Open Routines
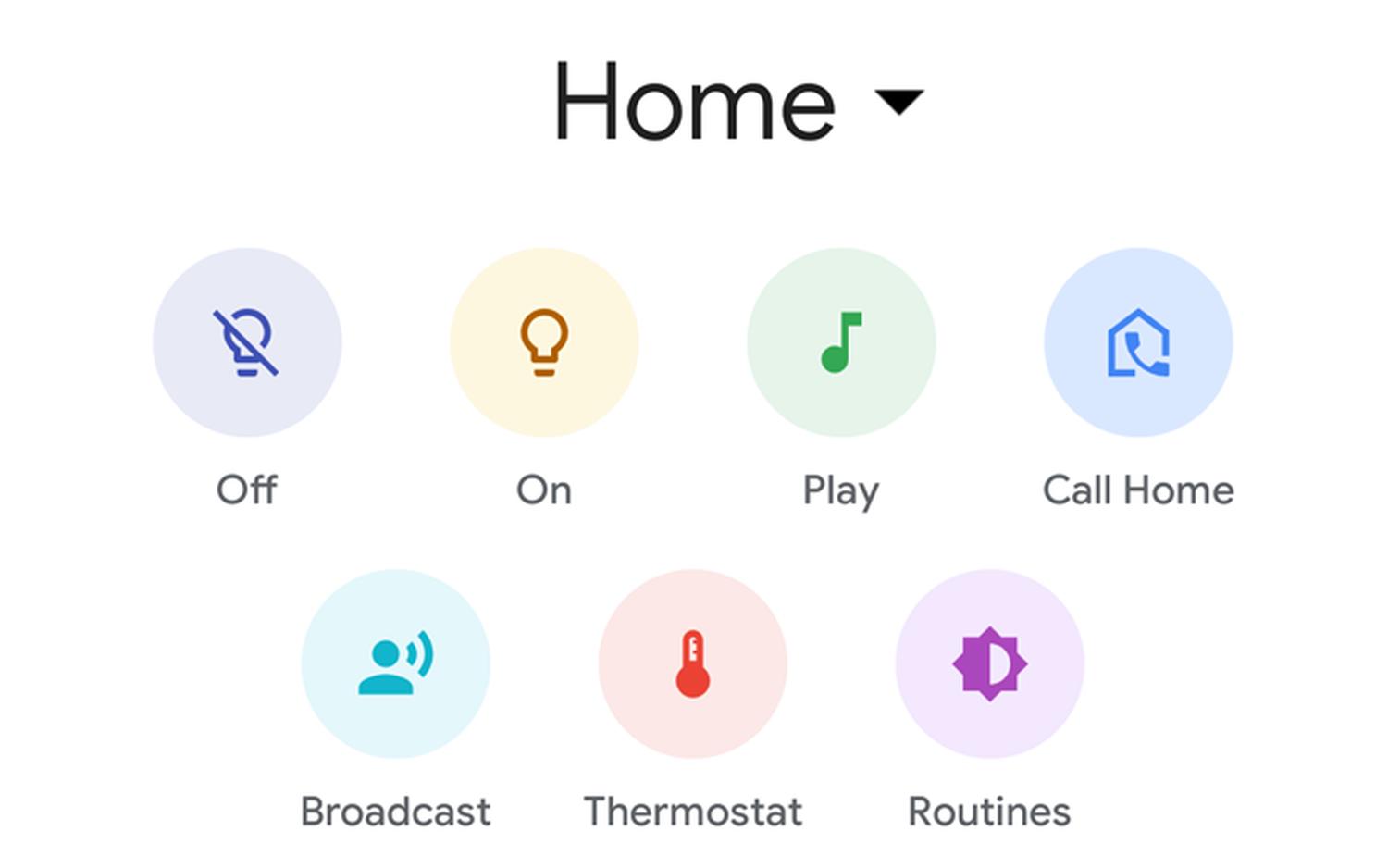 [x=989, y=663]
